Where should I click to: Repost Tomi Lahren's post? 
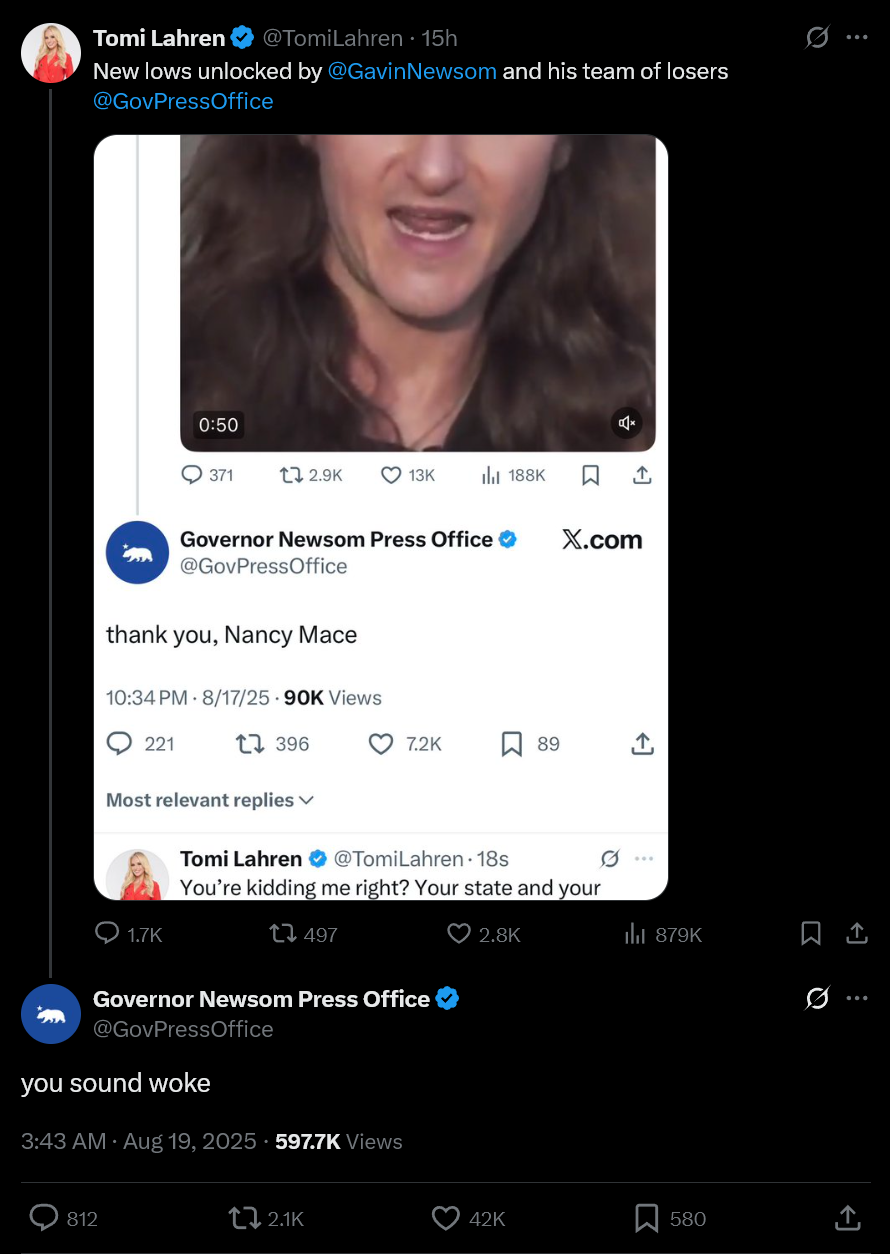(284, 934)
